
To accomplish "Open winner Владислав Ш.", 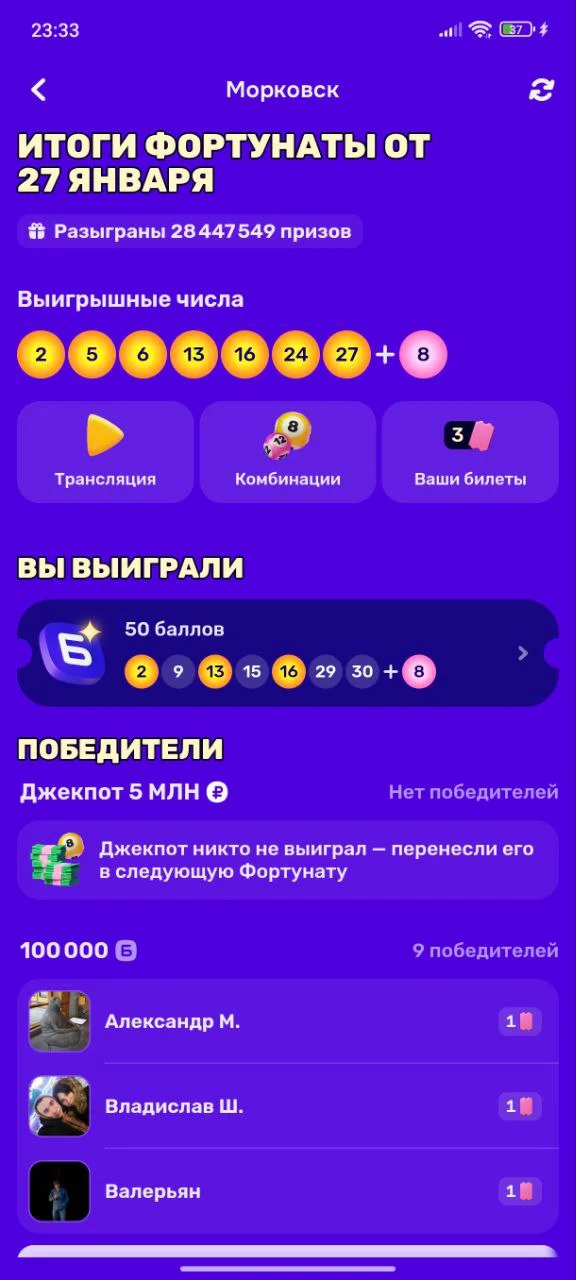I will pos(288,1106).
